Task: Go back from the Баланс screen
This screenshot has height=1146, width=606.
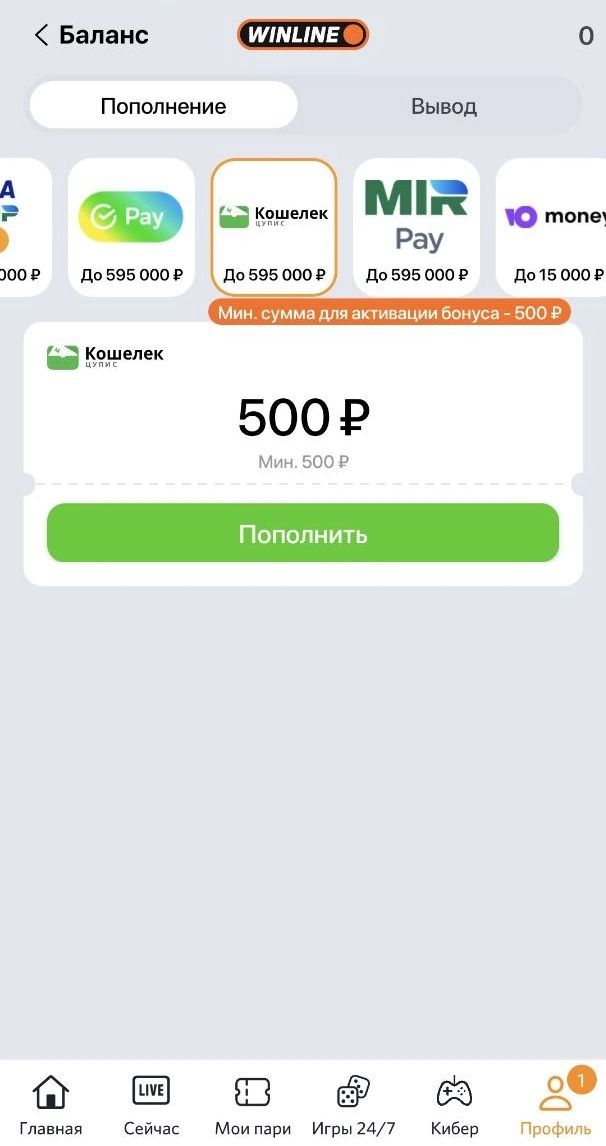Action: tap(42, 36)
